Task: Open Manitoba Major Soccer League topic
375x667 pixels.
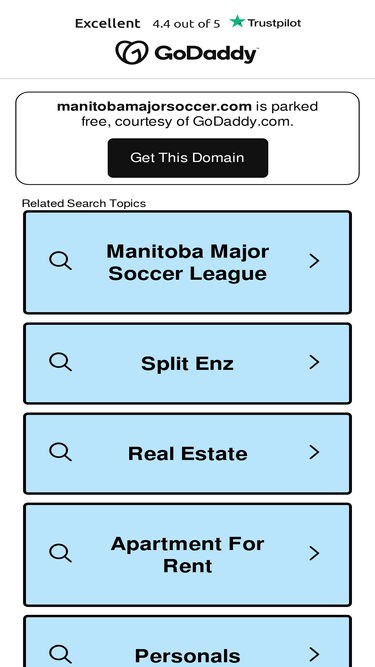Action: click(x=188, y=262)
